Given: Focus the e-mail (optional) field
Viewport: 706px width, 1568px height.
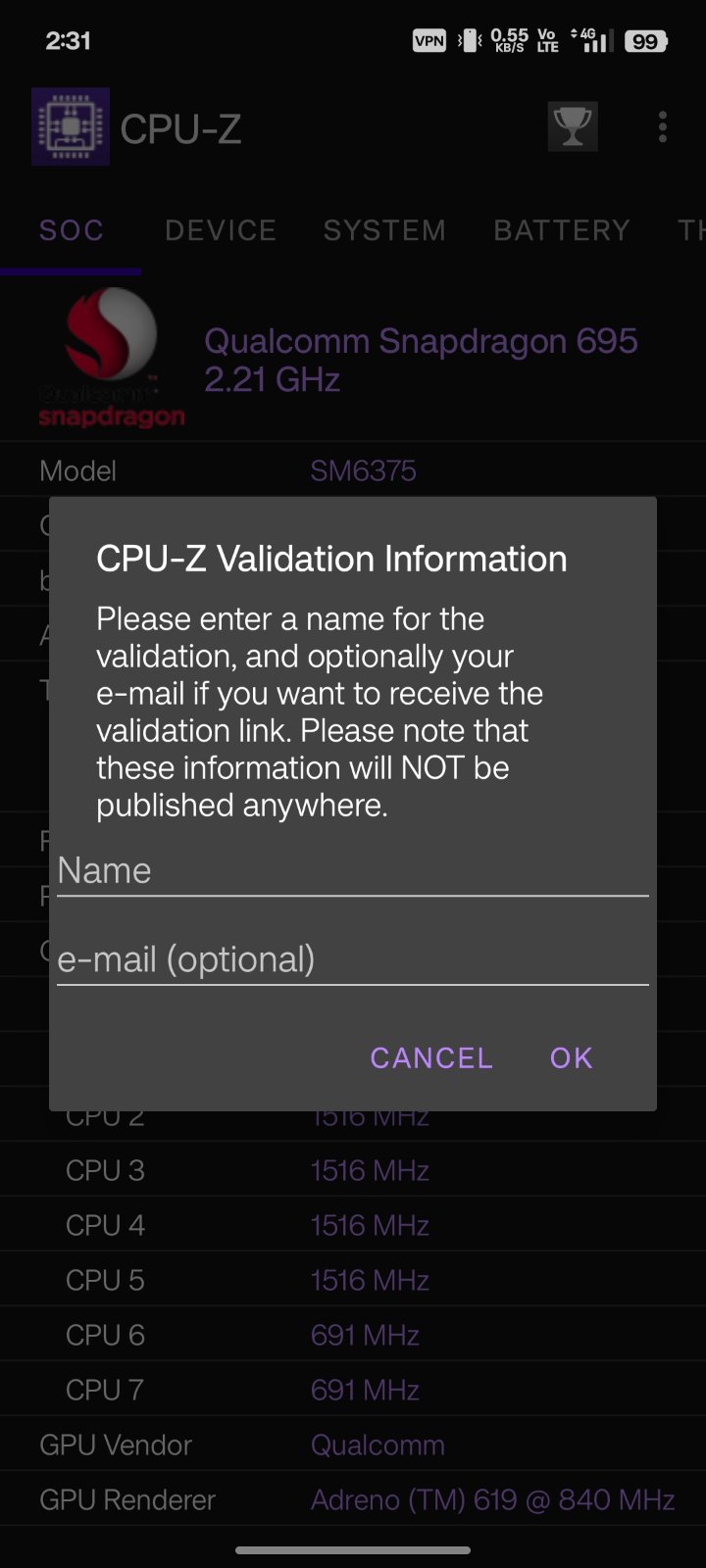Looking at the screenshot, I should coord(353,959).
